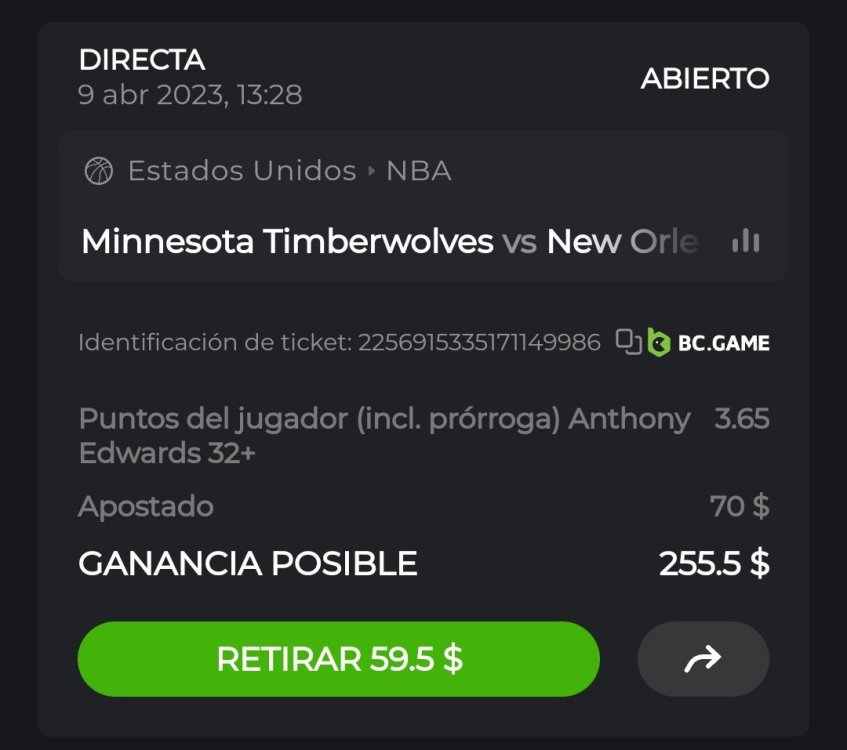Copy the ticket identification number
This screenshot has width=847, height=750.
coord(628,342)
